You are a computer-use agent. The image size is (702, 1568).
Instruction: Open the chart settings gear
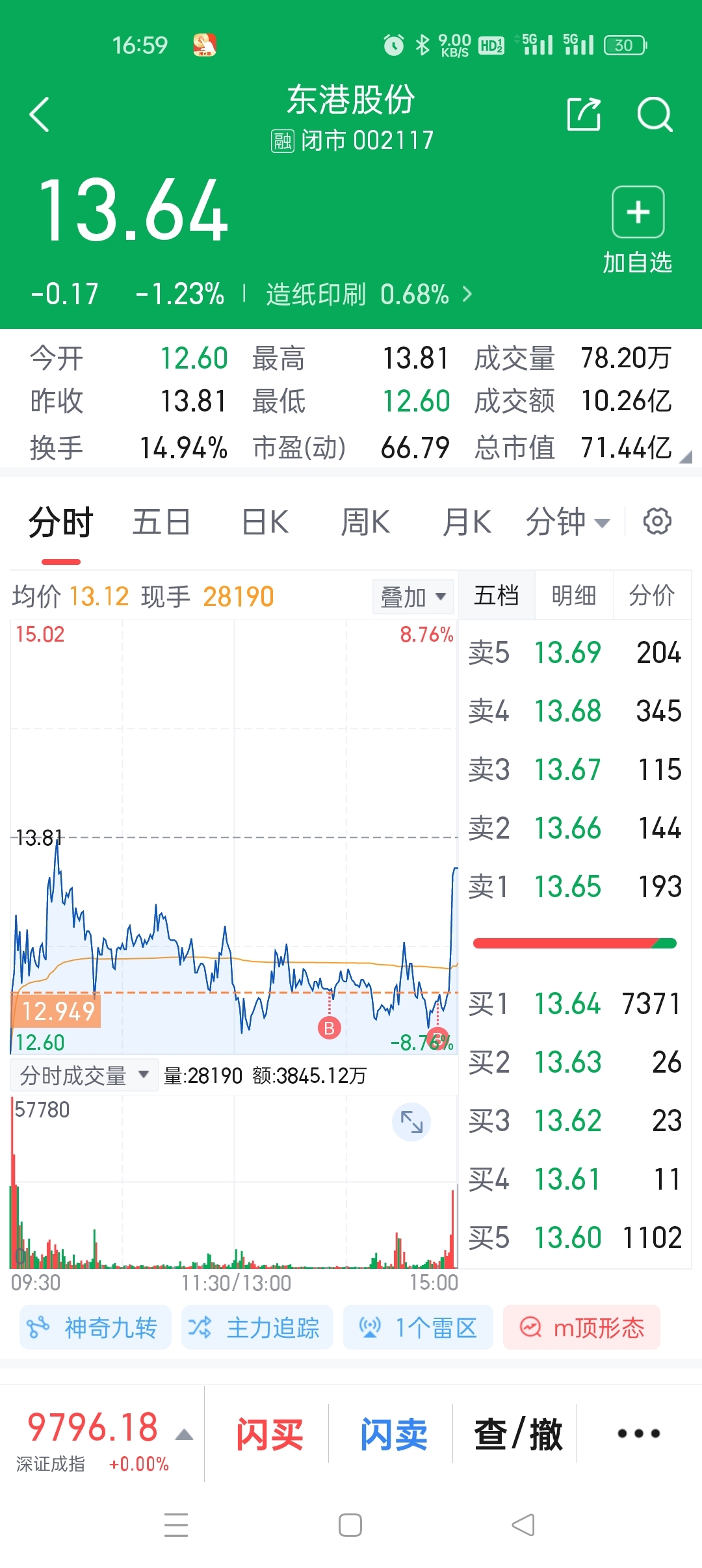(658, 521)
